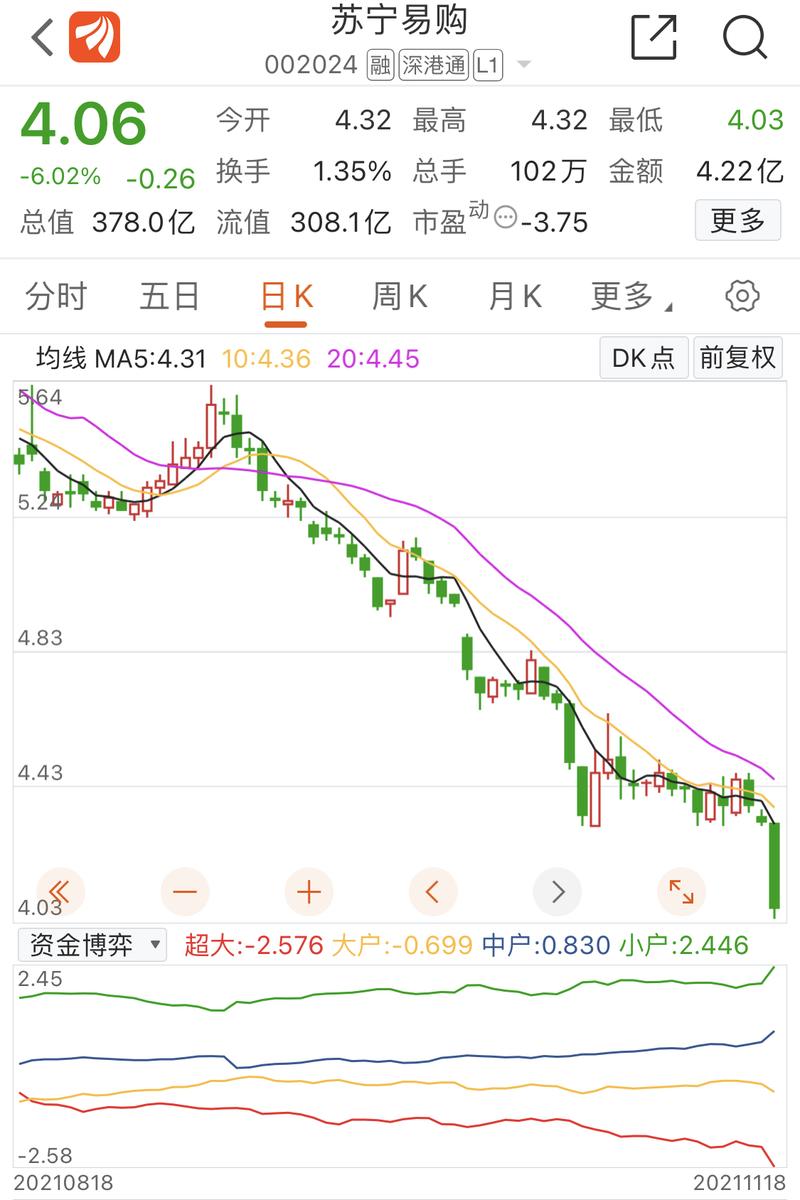
Task: Toggle the DK点 indicator
Action: pyautogui.click(x=643, y=358)
